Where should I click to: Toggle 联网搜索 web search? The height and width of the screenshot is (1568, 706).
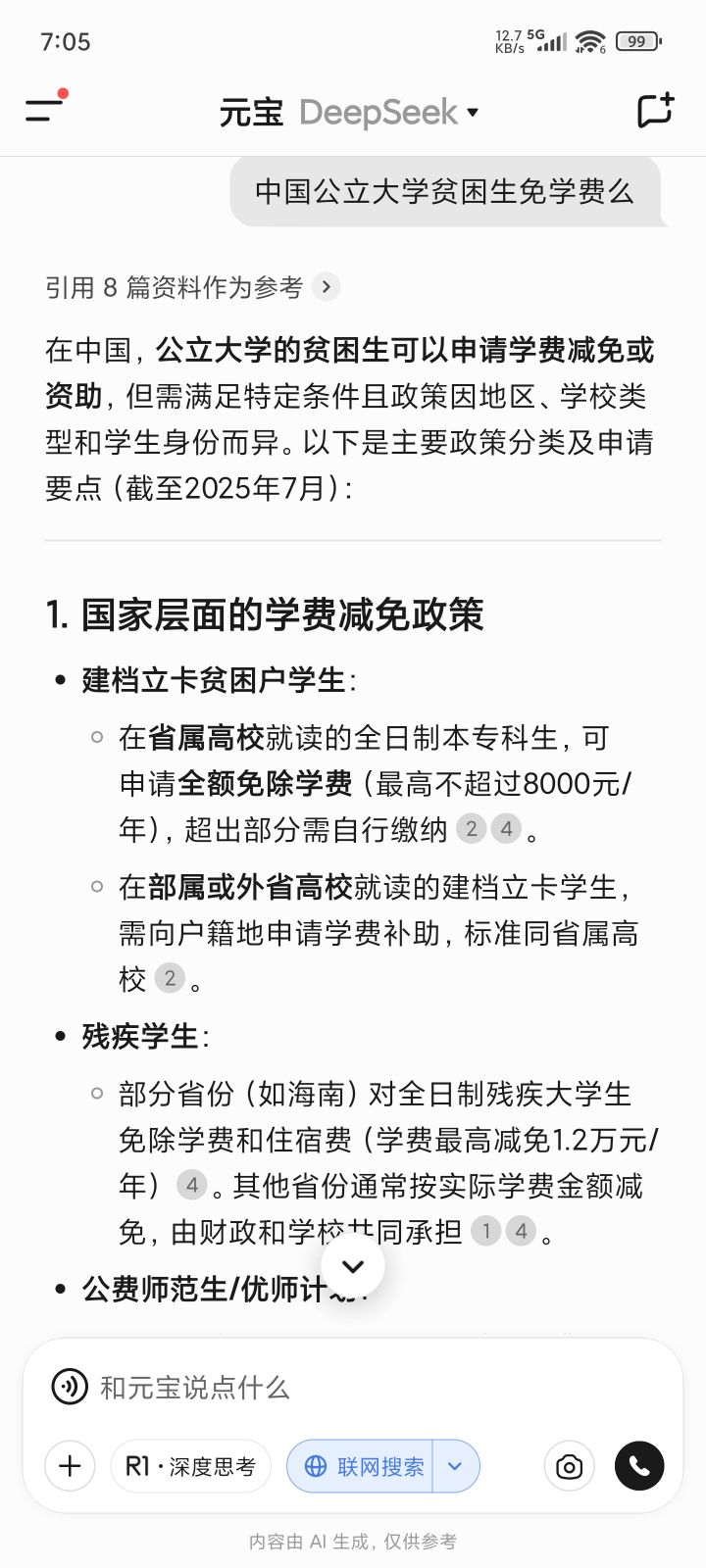pyautogui.click(x=360, y=1466)
